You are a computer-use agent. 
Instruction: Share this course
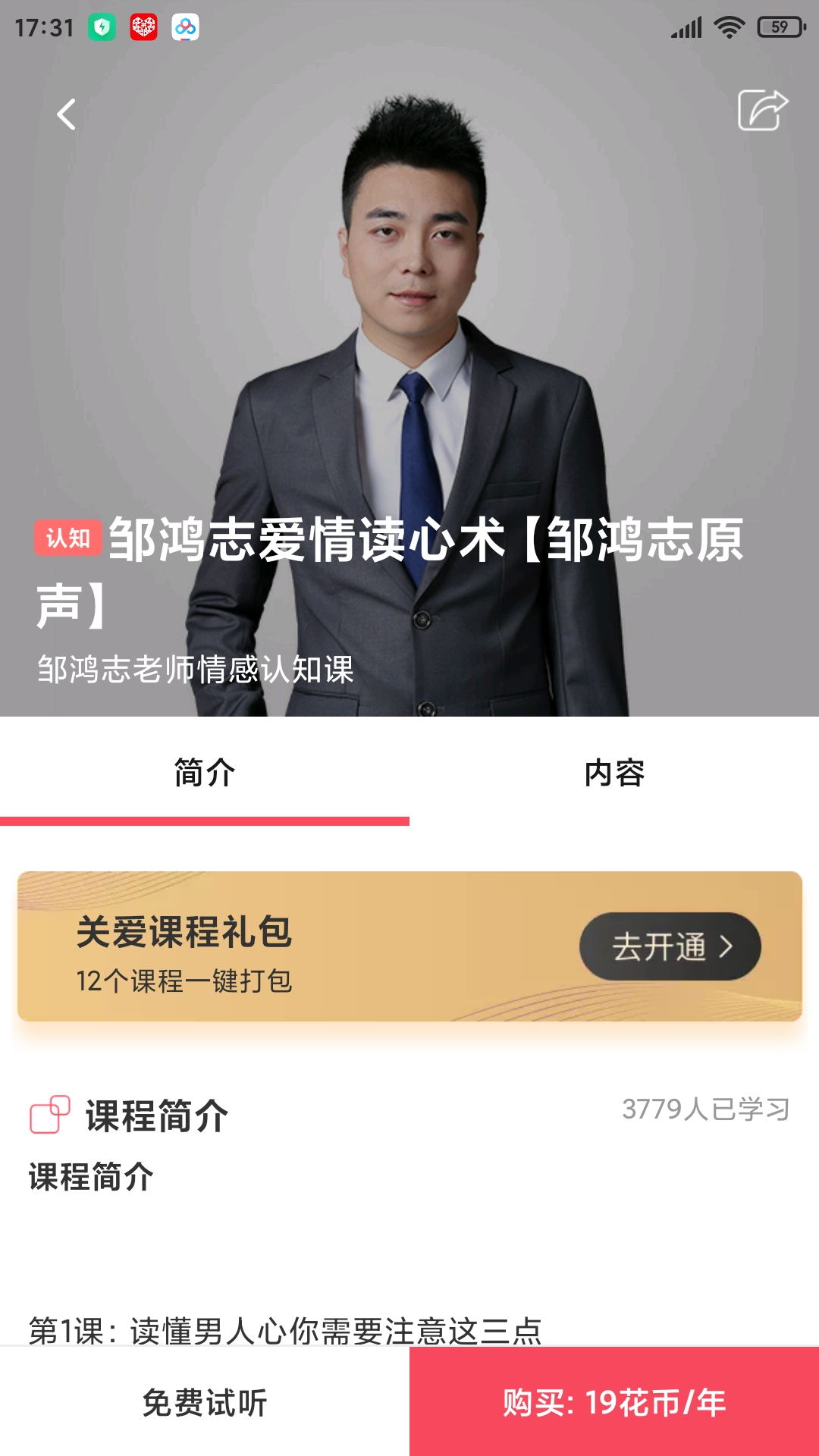(x=763, y=111)
